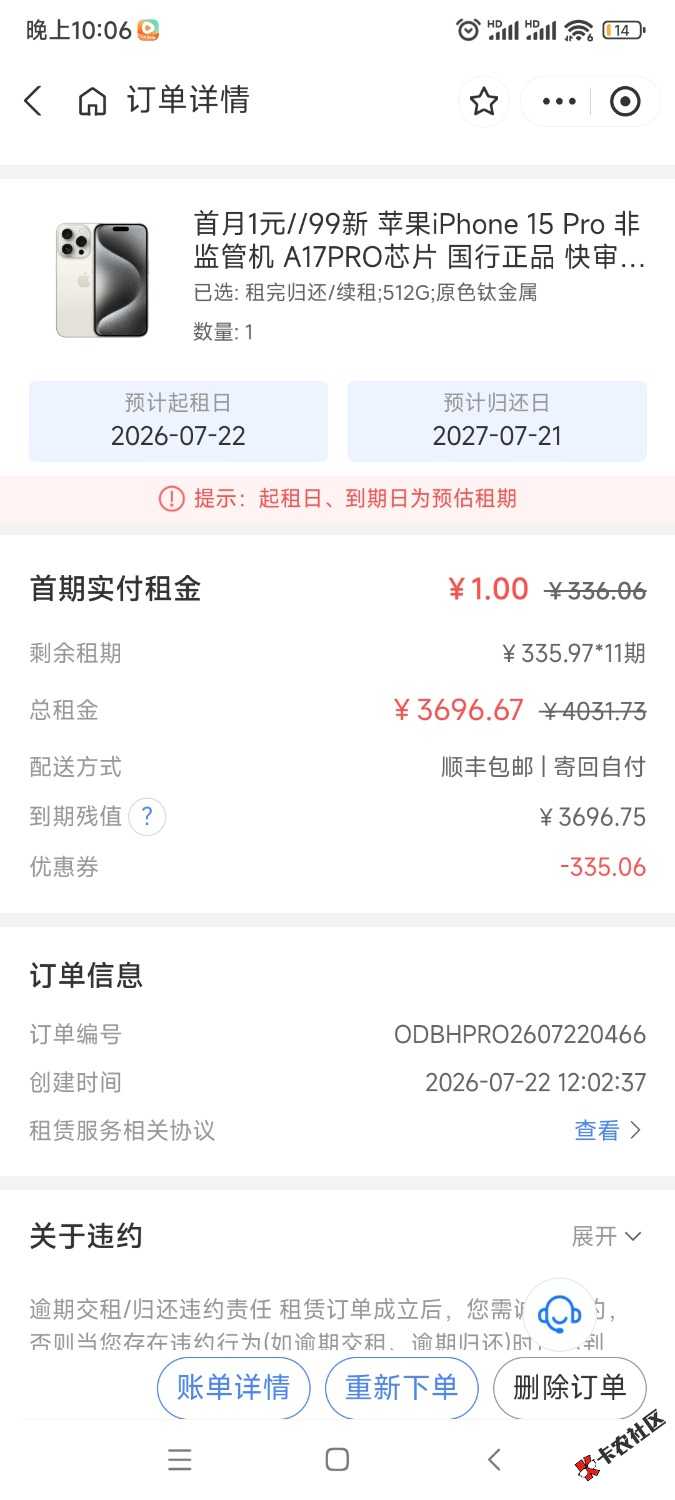The height and width of the screenshot is (1500, 675).
Task: Open the three-dot overflow menu
Action: [559, 101]
